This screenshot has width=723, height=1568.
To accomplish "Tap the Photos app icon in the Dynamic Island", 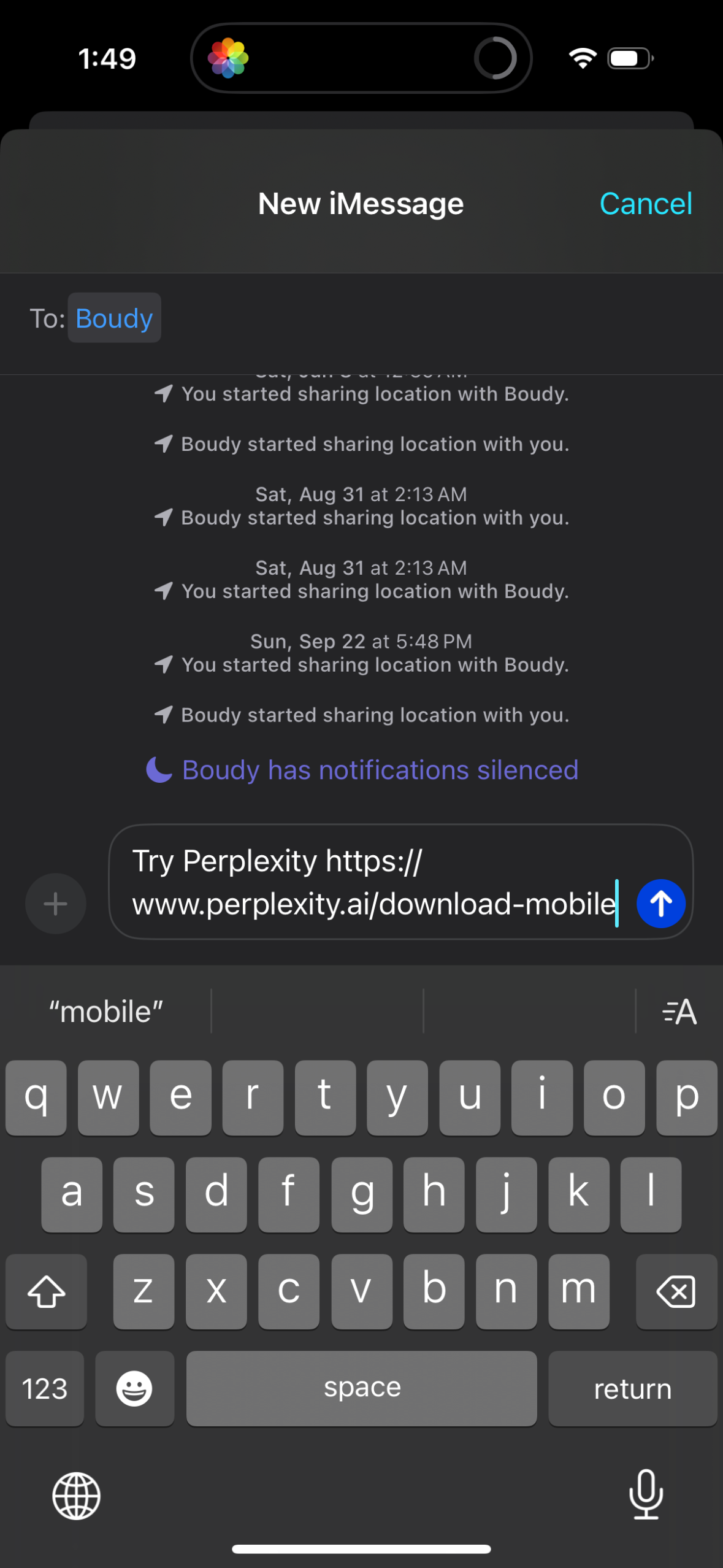I will pos(228,57).
